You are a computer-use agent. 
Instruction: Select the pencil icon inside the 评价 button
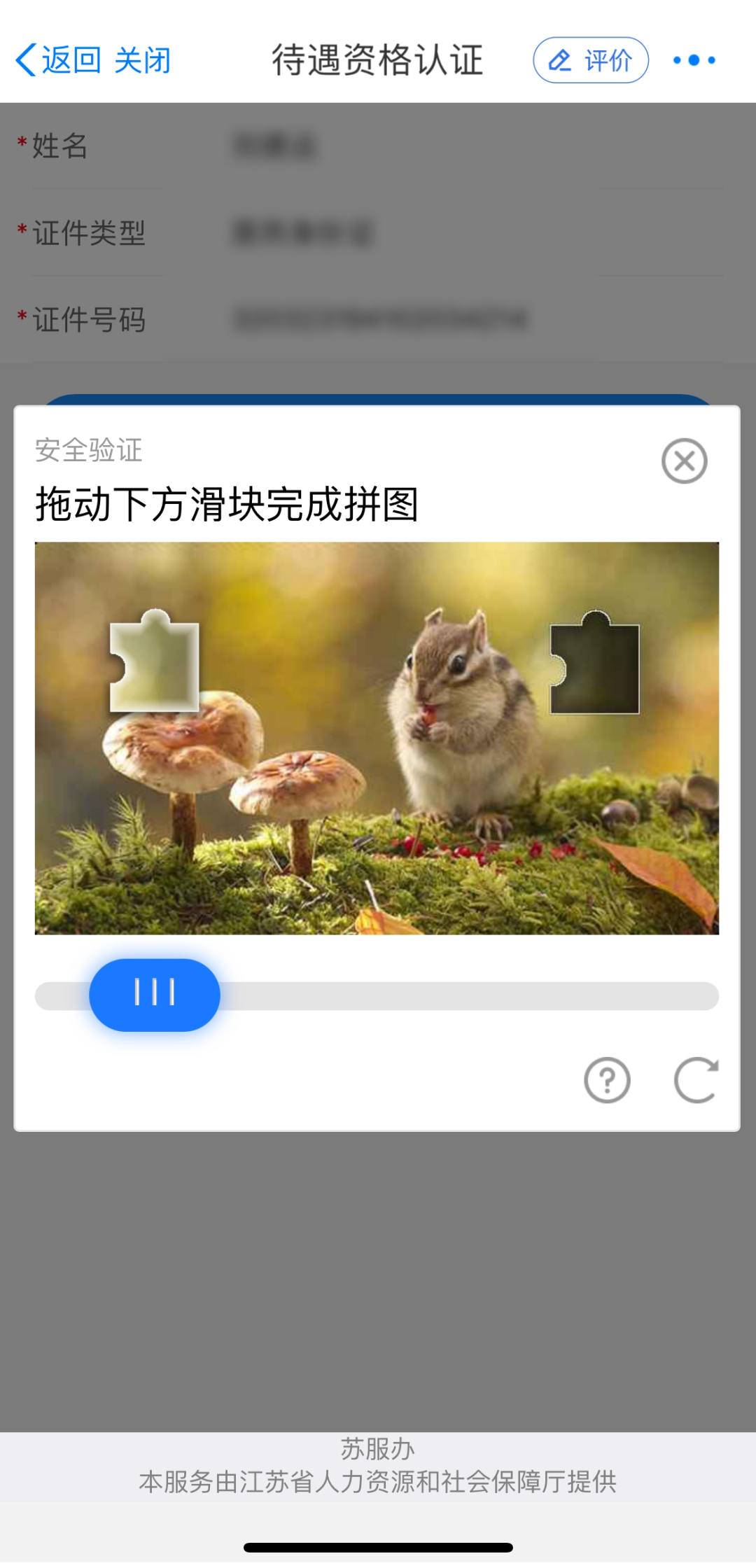click(560, 60)
